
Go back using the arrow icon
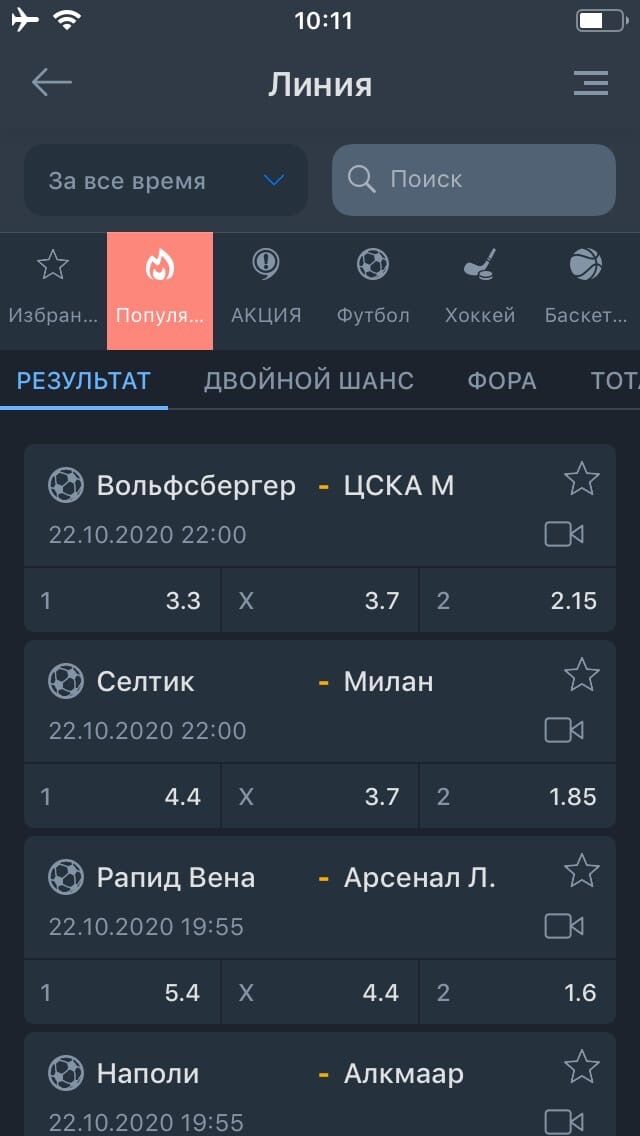point(51,83)
